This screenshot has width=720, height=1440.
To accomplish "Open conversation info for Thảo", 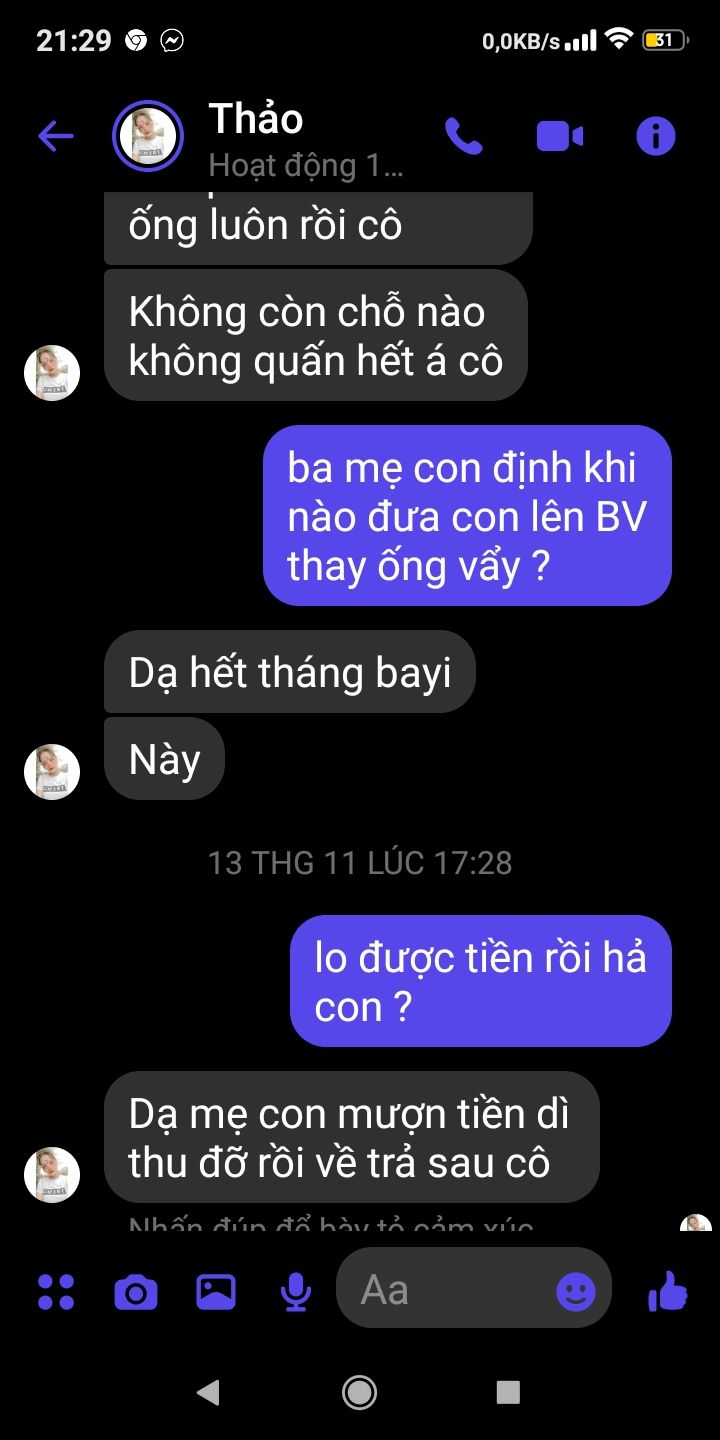I will pos(656,136).
